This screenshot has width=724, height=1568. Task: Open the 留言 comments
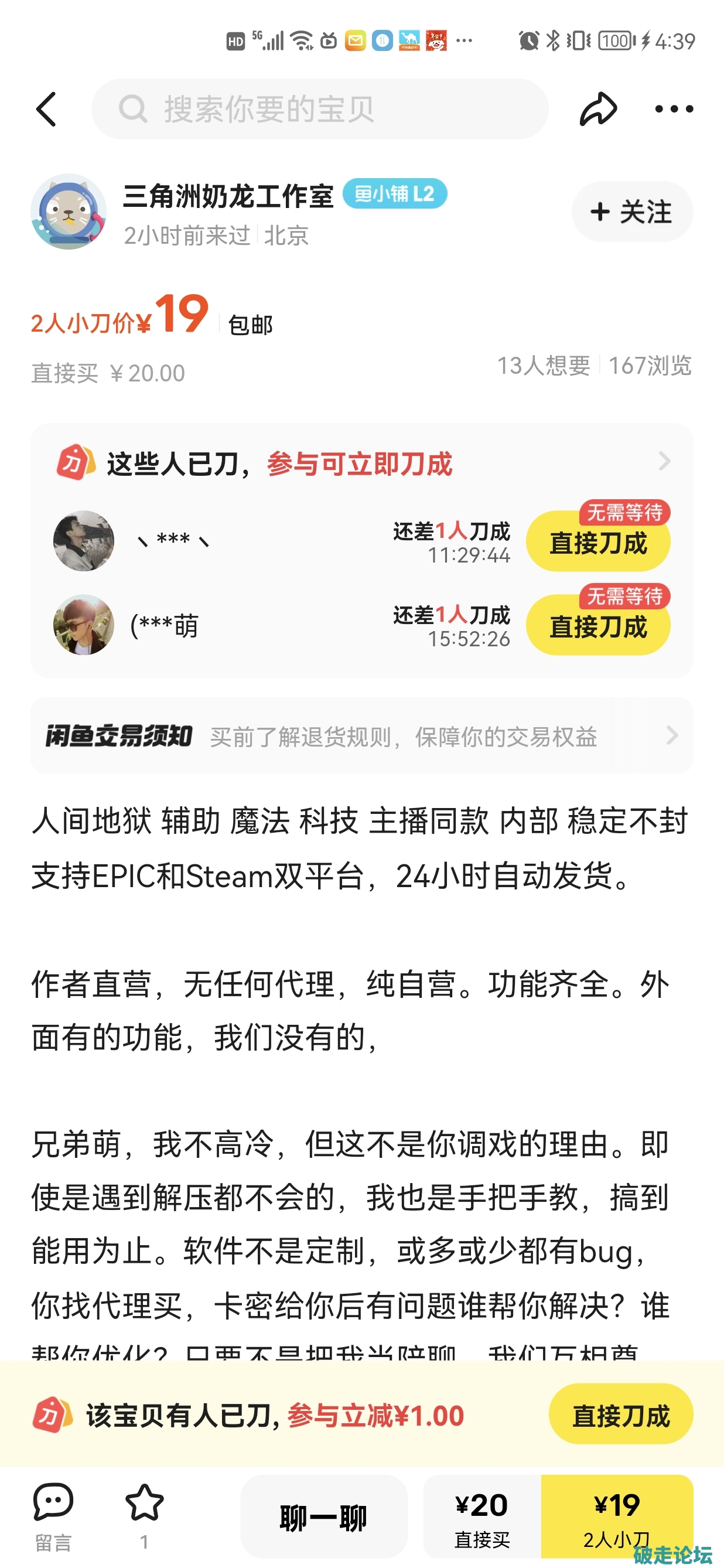(53, 1516)
